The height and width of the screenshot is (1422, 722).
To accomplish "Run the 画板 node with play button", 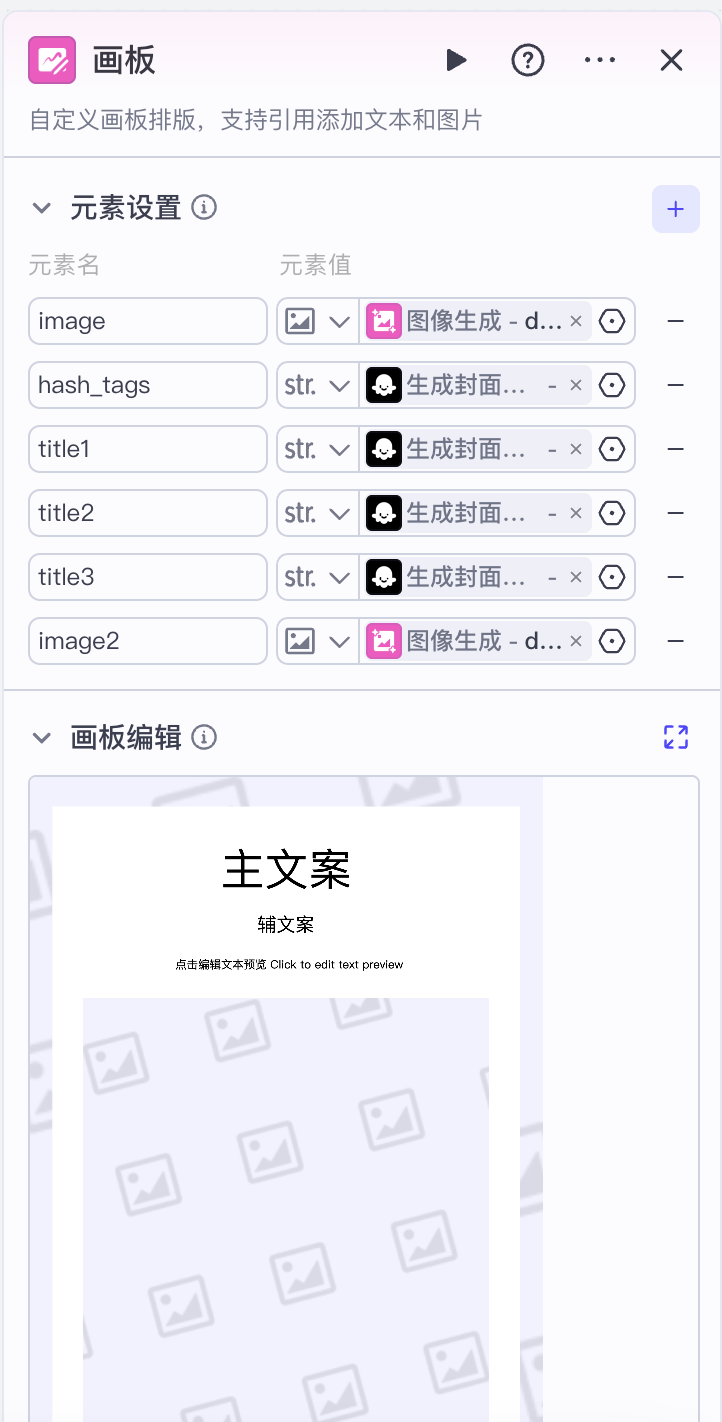I will 456,60.
